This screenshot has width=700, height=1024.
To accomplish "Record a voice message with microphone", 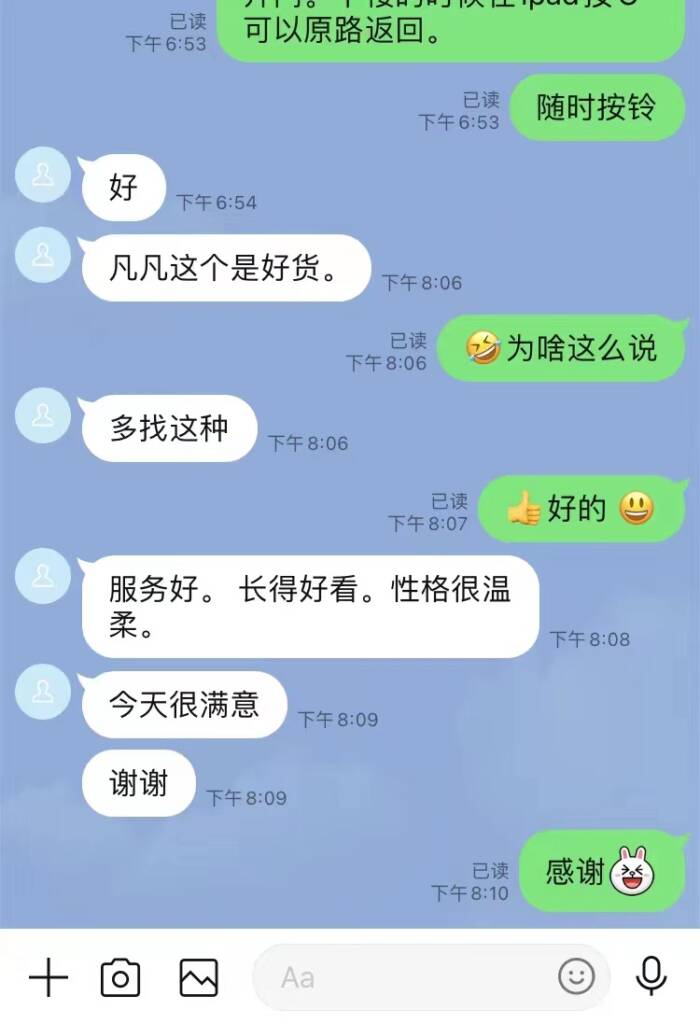I will [x=652, y=975].
